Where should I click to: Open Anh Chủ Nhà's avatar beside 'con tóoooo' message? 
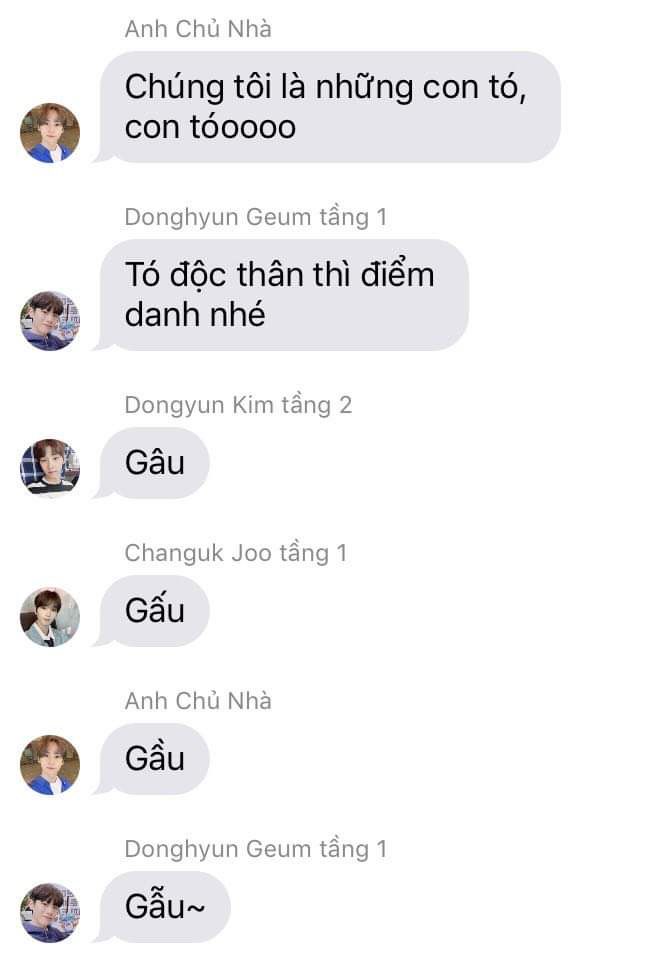(50, 133)
